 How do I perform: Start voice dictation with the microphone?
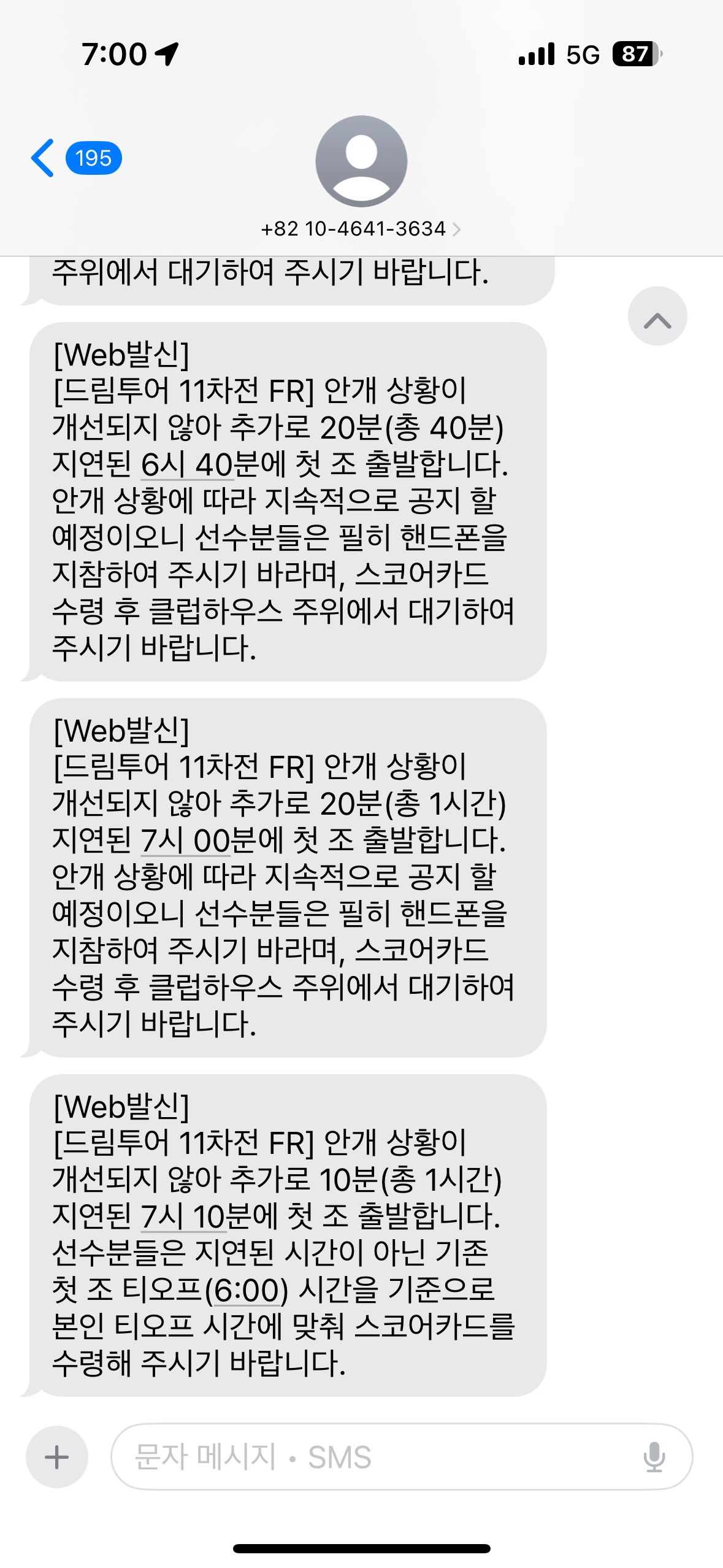pos(654,1457)
